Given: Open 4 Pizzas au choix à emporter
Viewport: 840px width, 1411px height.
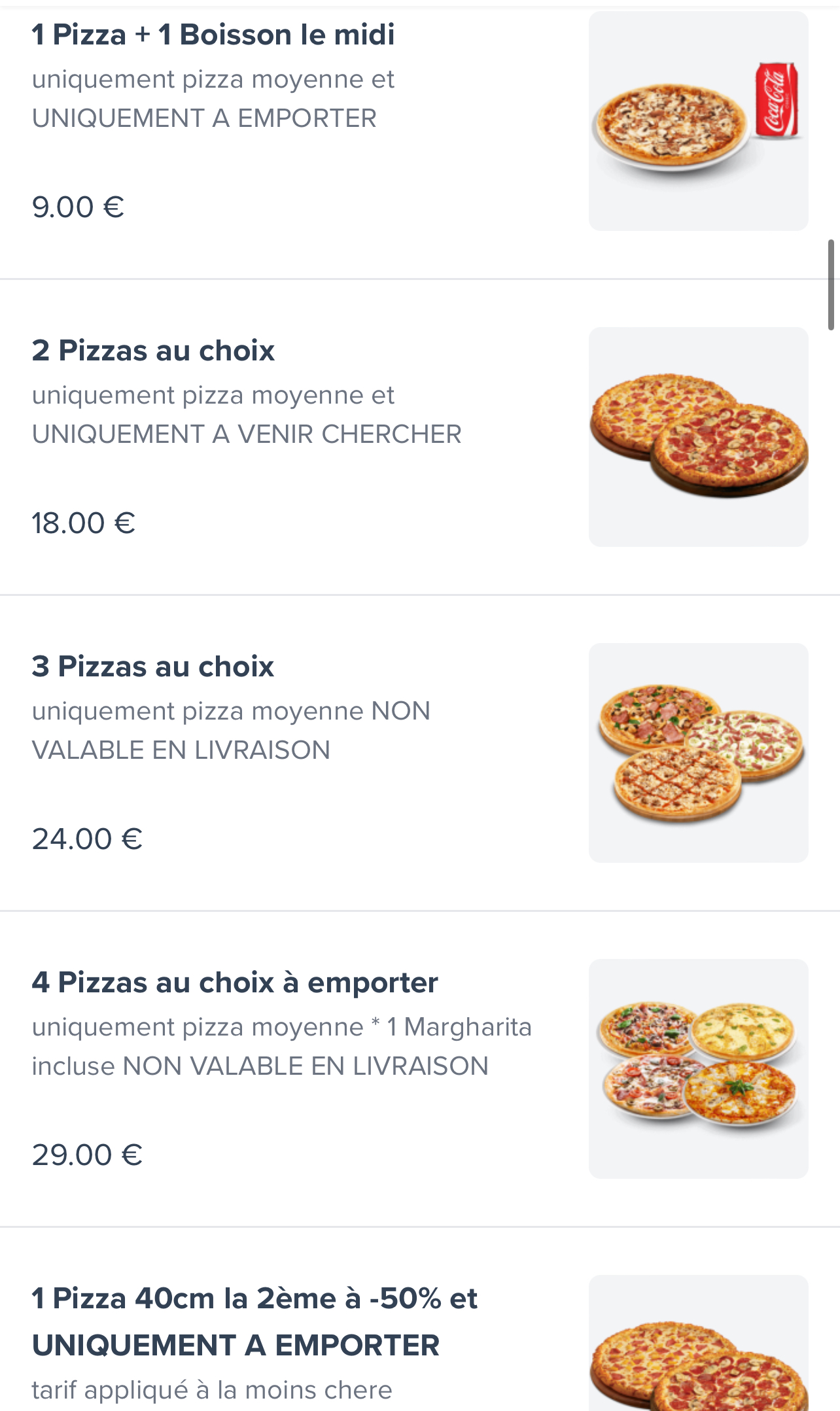Looking at the screenshot, I should pos(235,983).
